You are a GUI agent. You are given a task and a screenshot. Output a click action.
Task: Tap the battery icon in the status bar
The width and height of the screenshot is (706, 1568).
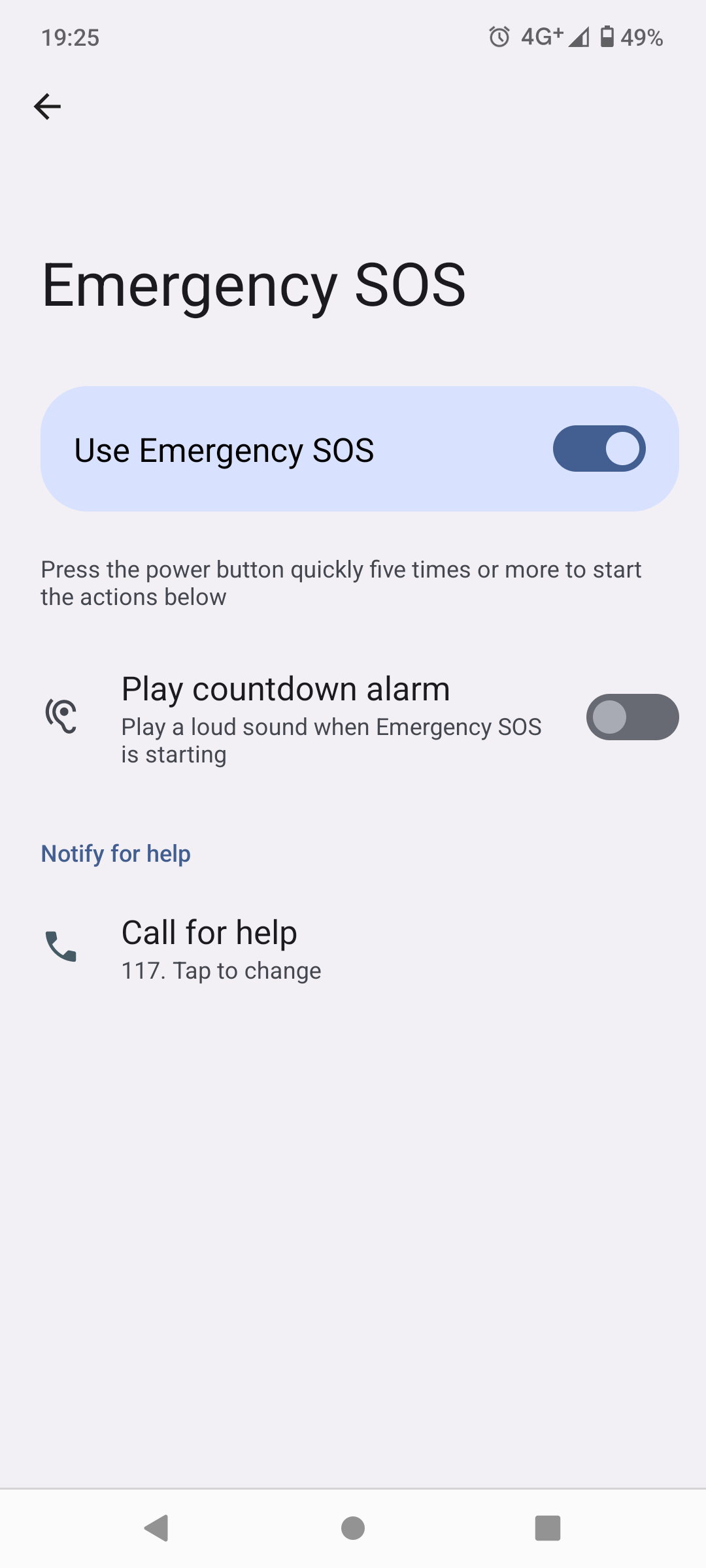[608, 37]
